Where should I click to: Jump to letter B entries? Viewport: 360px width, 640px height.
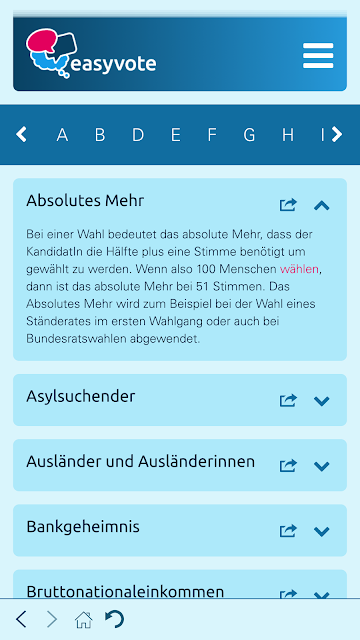click(100, 134)
